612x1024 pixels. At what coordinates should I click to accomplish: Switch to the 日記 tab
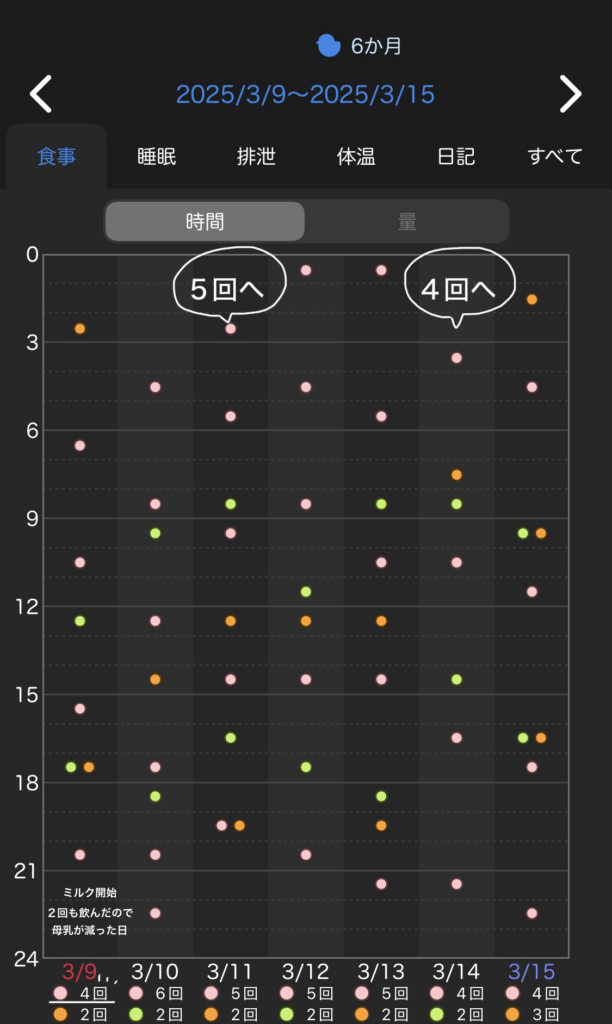click(456, 157)
